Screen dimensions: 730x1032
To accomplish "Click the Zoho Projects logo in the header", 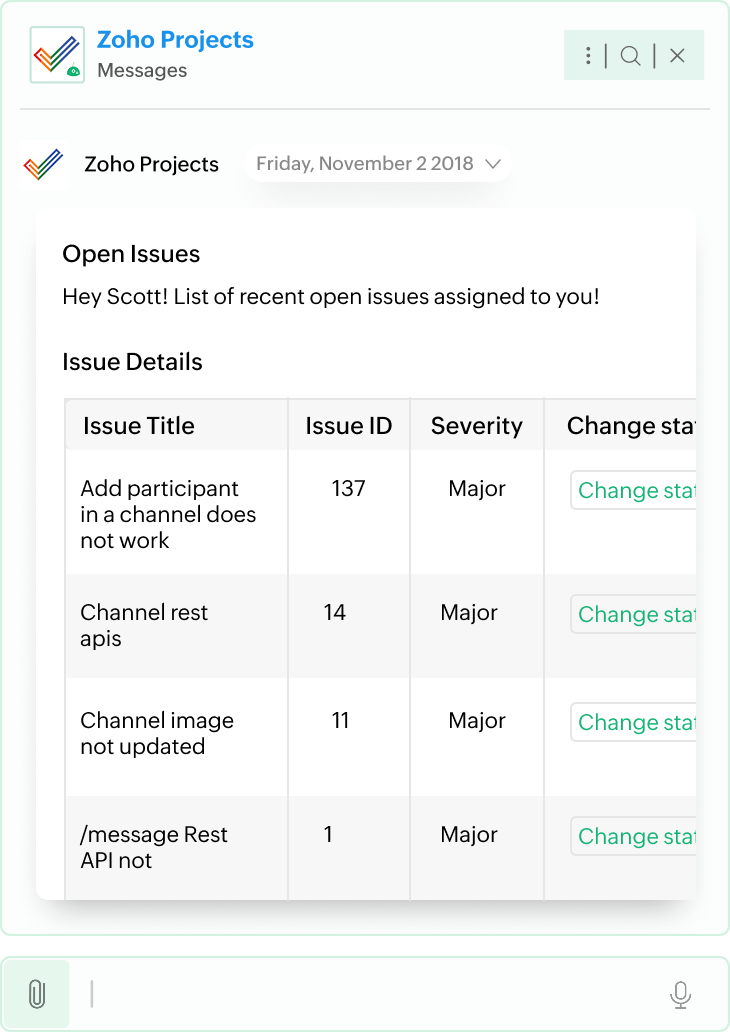I will [57, 53].
